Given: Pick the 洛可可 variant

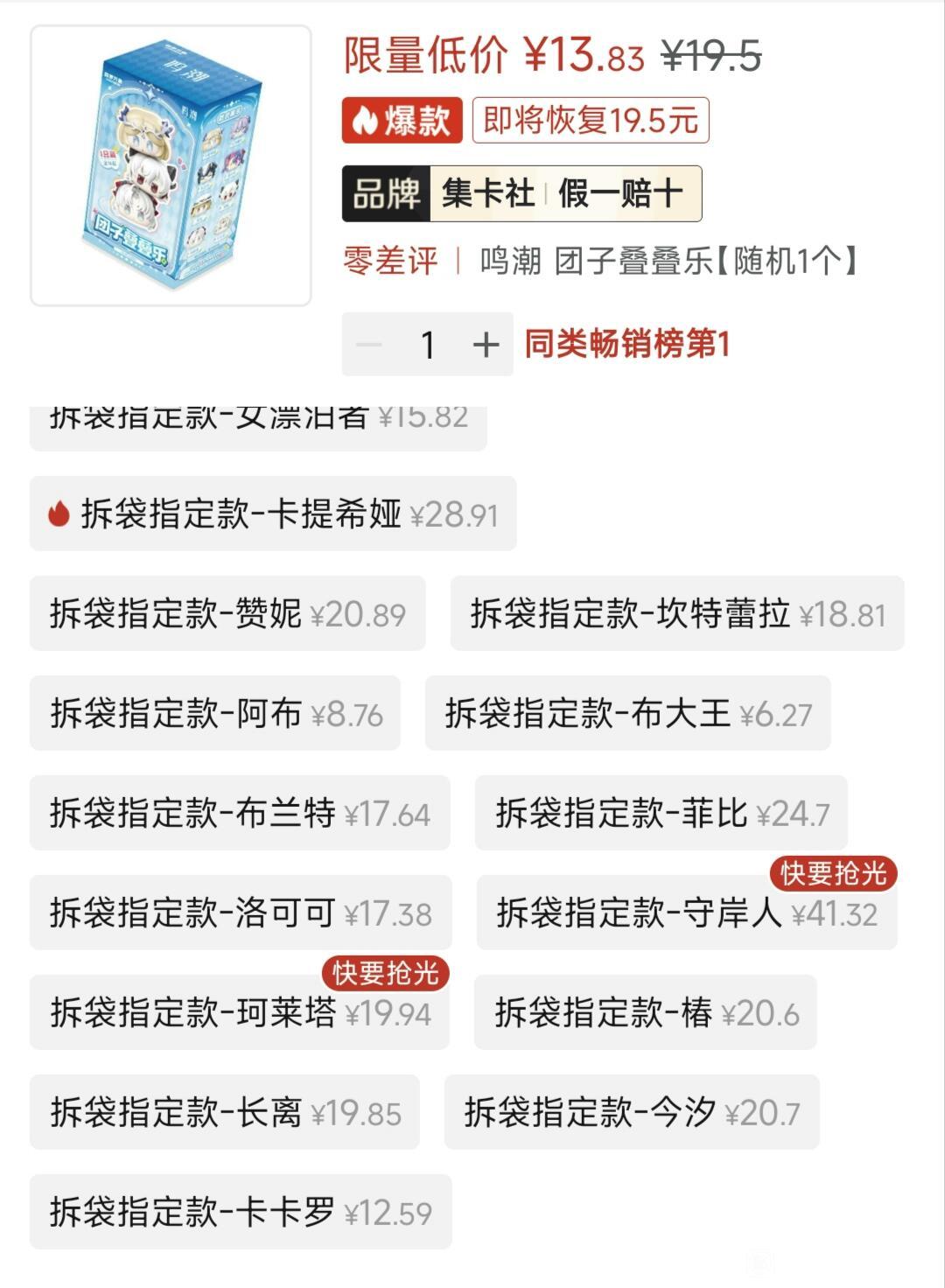Looking at the screenshot, I should [241, 913].
